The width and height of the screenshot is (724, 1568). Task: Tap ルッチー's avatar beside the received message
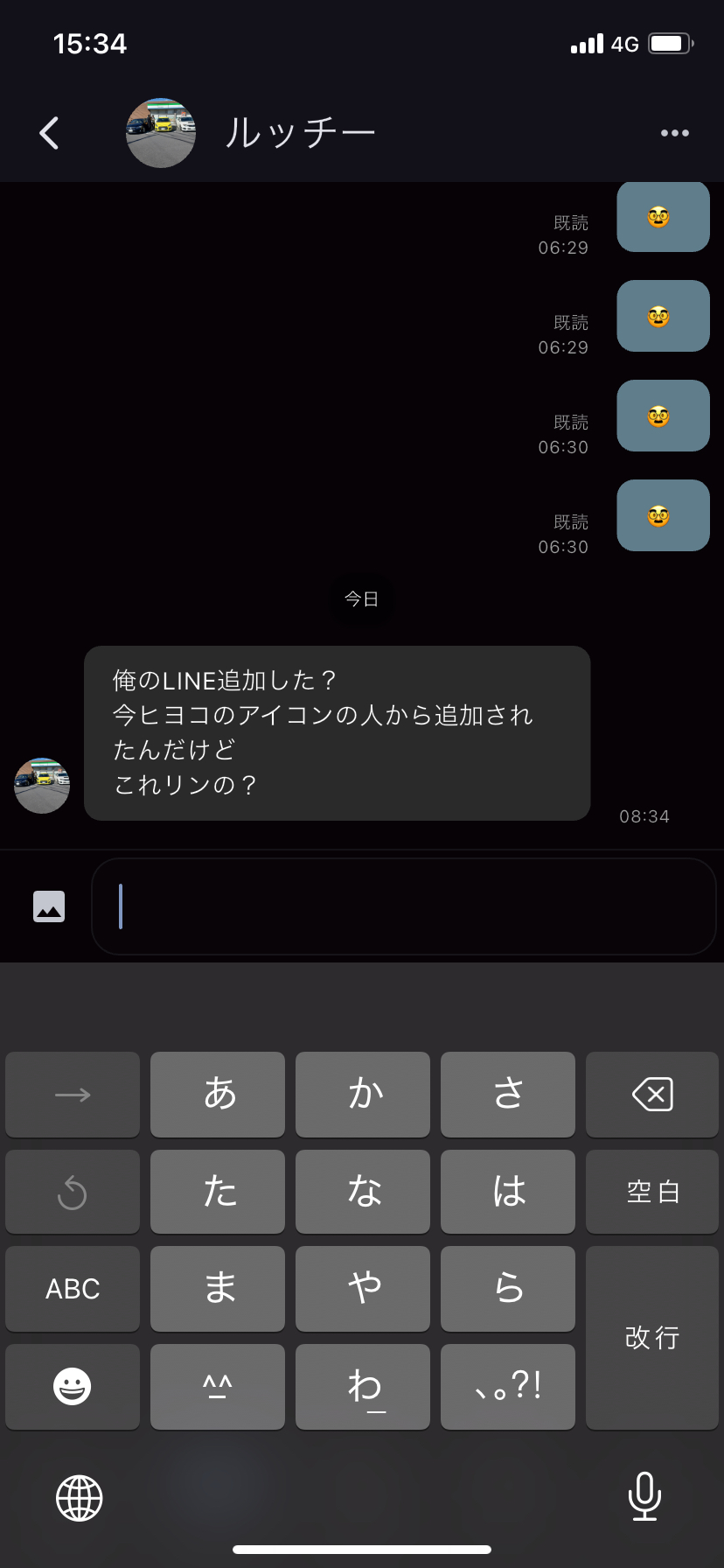tap(42, 786)
